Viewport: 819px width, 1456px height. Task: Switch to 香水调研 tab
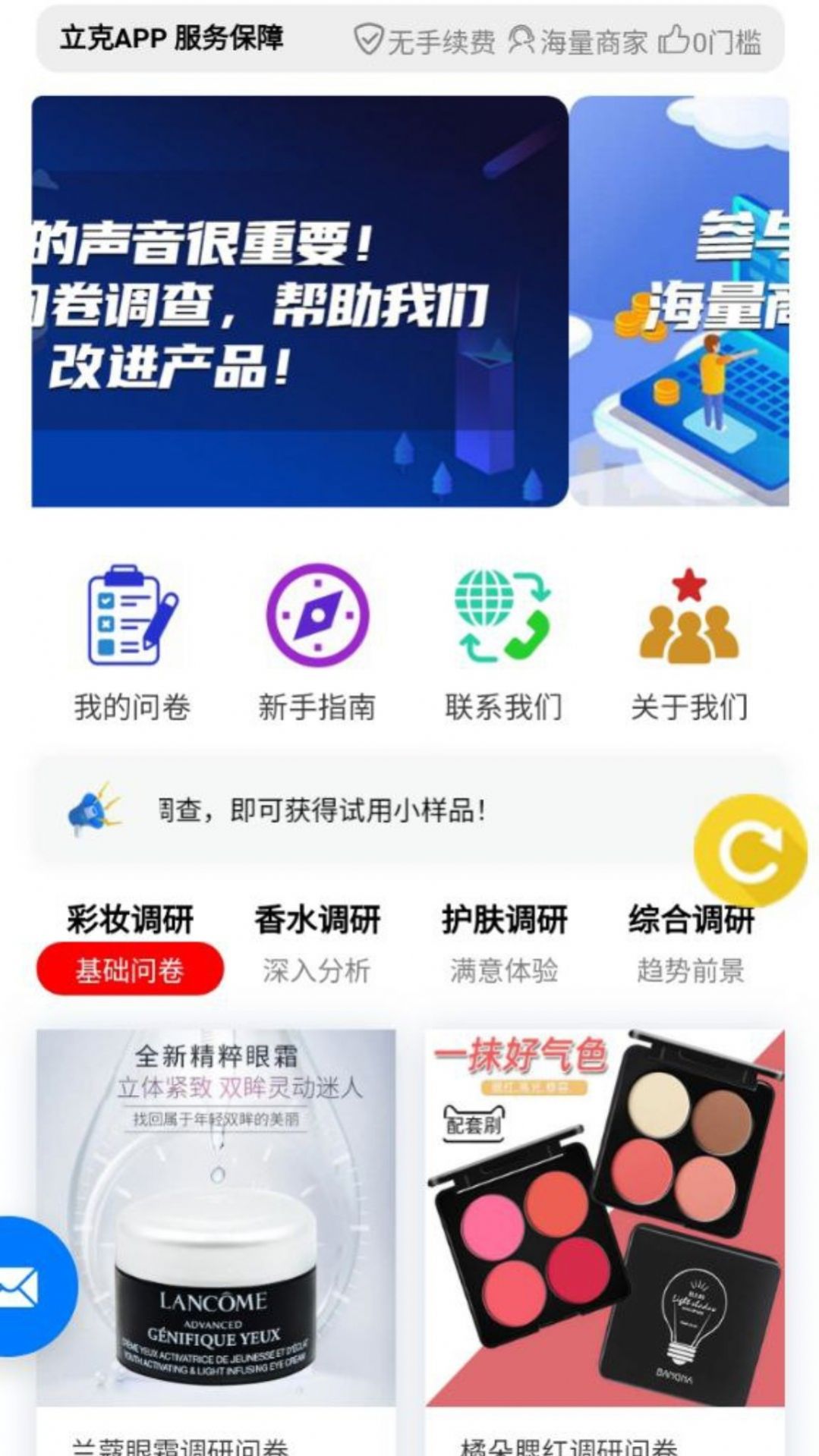[x=317, y=941]
